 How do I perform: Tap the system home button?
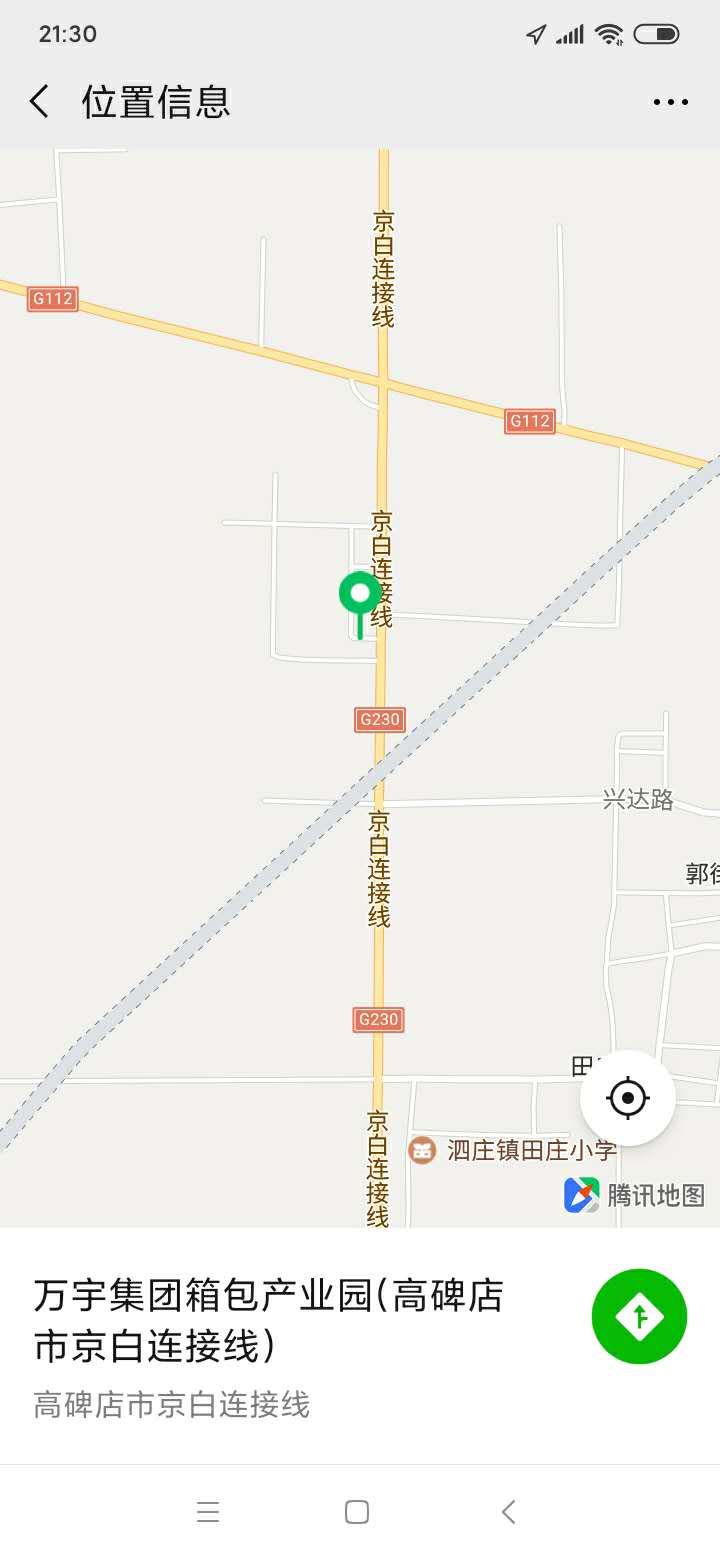[x=357, y=1512]
